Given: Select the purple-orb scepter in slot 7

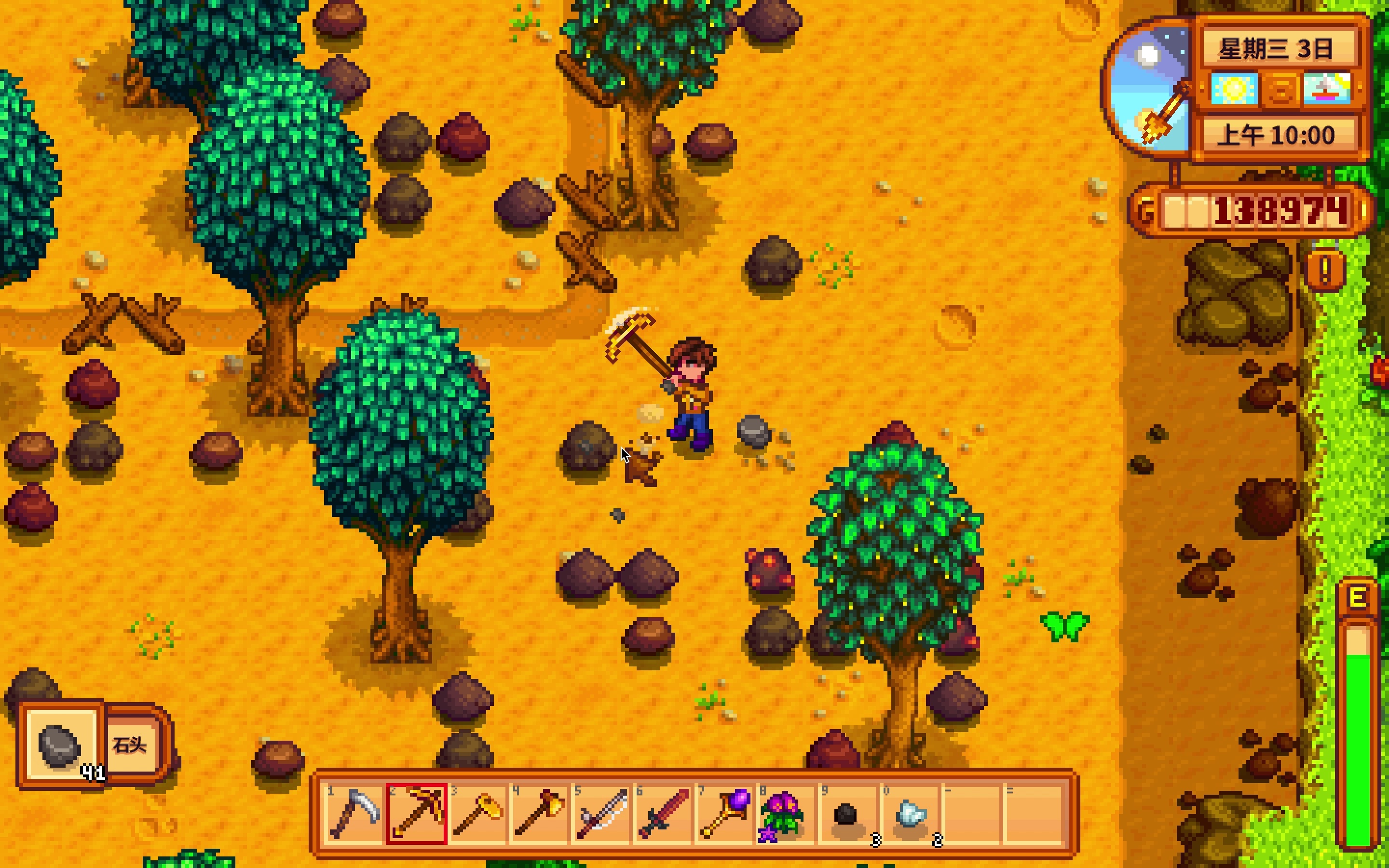Looking at the screenshot, I should click(x=726, y=814).
